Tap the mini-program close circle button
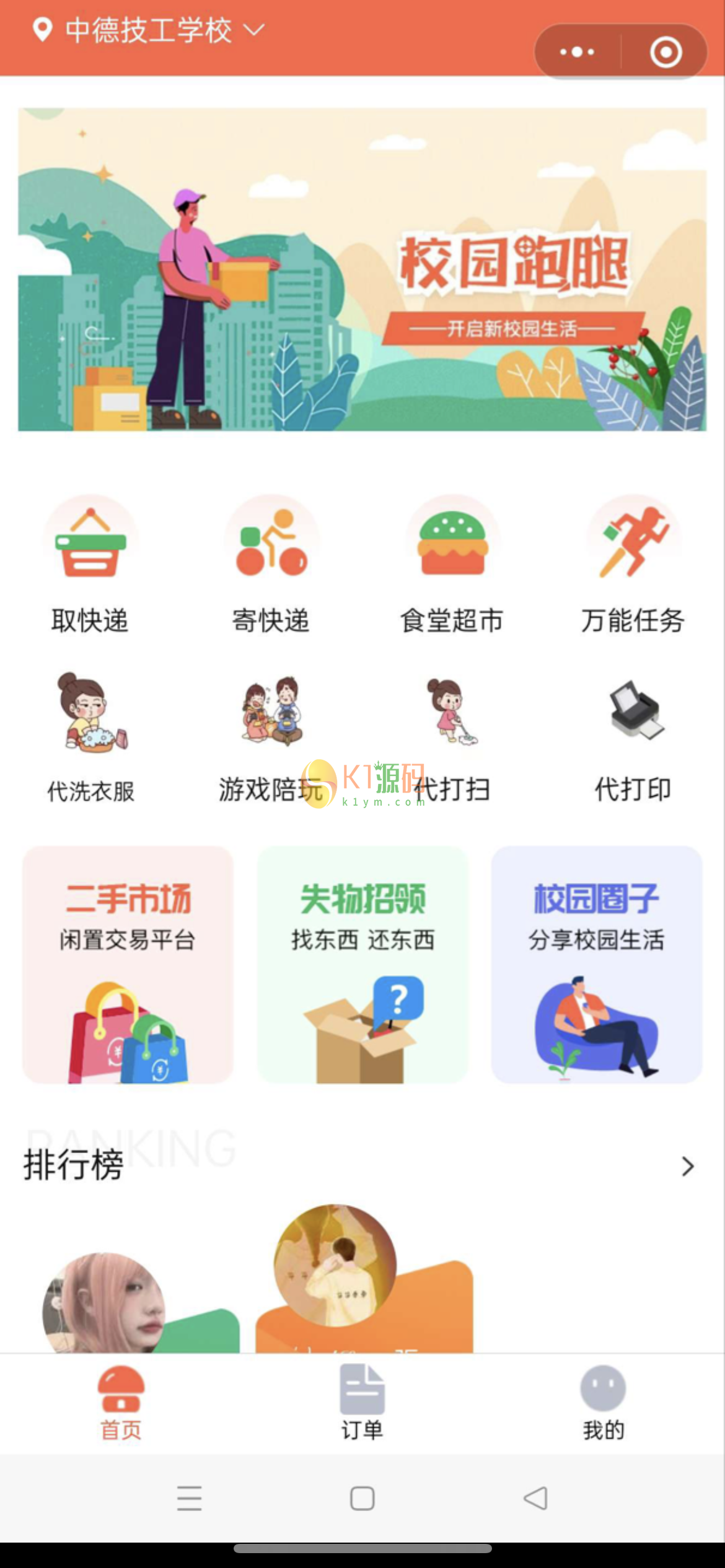725x1568 pixels. pyautogui.click(x=664, y=51)
